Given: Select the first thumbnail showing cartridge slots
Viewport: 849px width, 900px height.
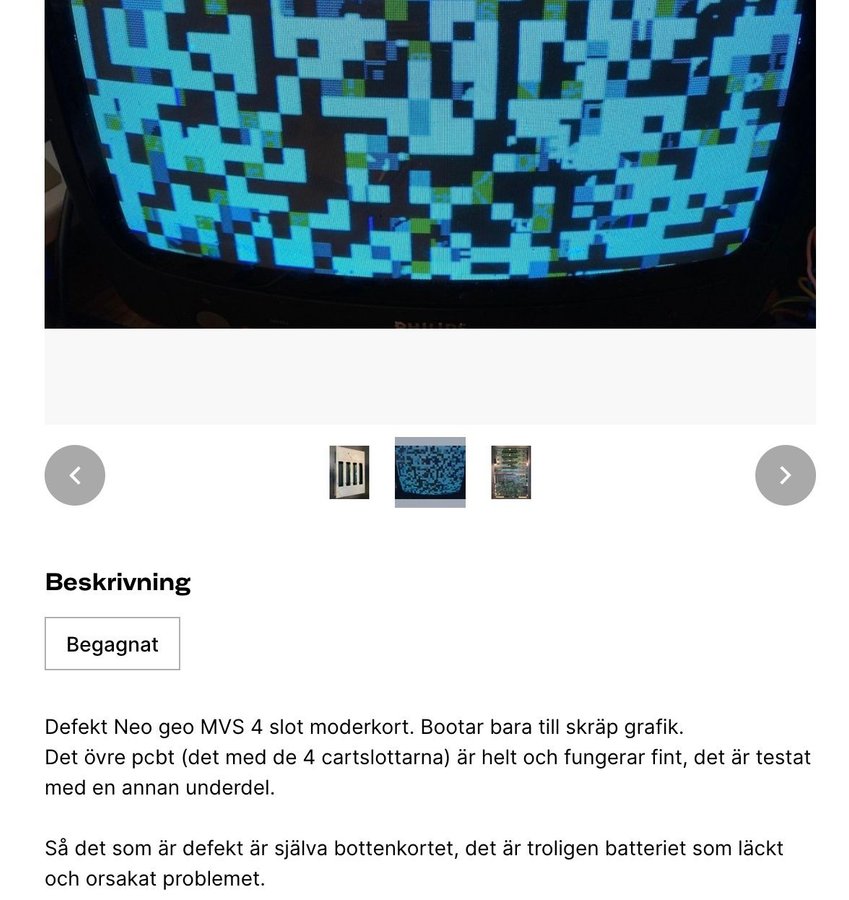Looking at the screenshot, I should tap(349, 472).
